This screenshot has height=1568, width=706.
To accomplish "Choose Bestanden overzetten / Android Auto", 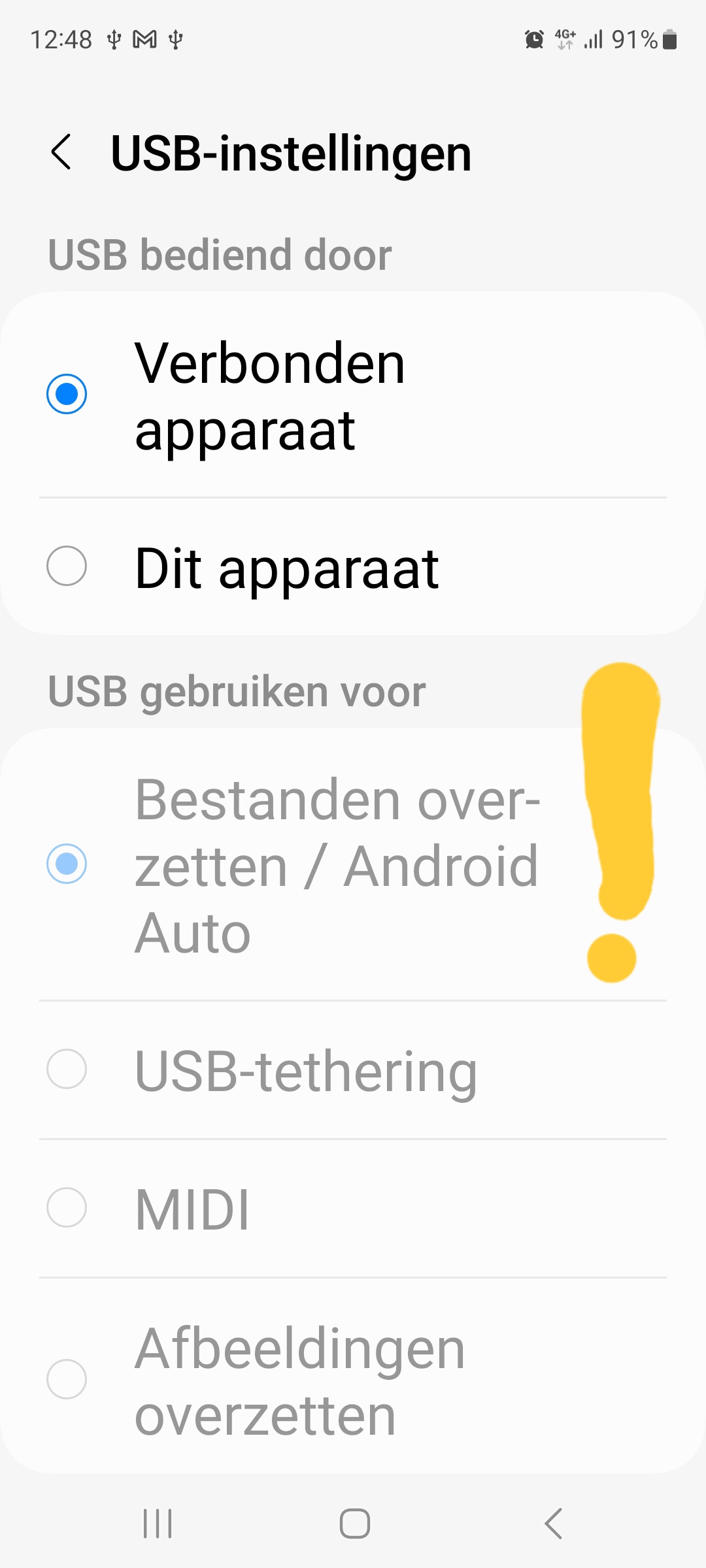I will (353, 864).
